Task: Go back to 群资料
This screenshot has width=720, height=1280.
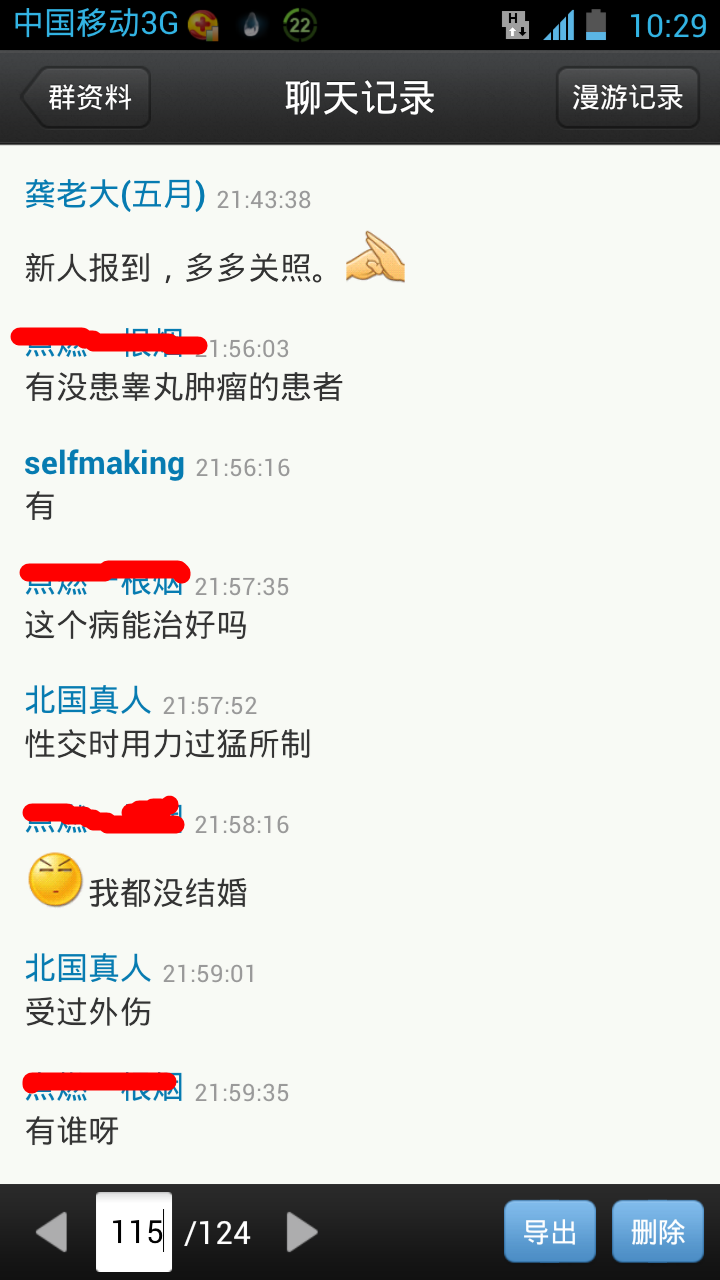Action: point(88,98)
